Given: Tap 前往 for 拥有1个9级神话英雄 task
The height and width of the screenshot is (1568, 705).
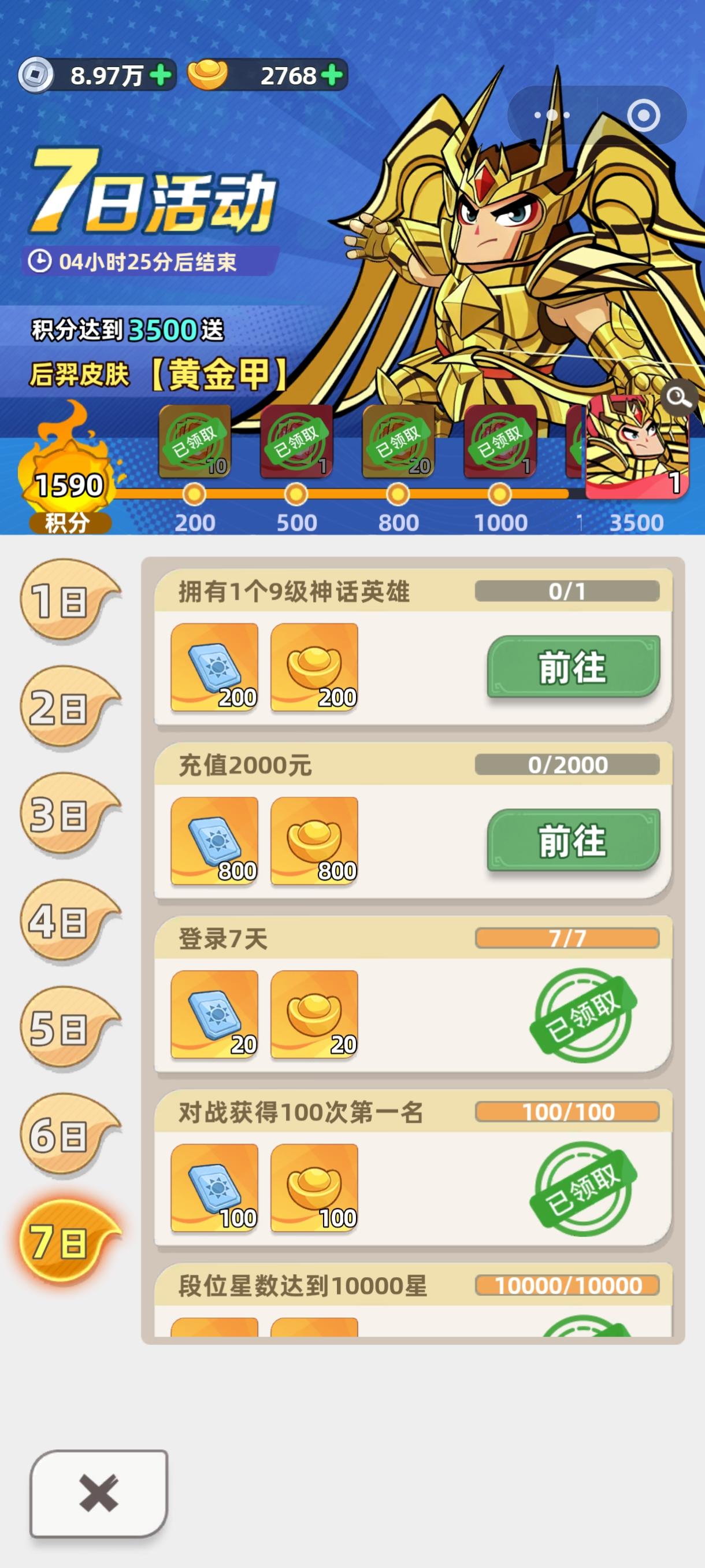Looking at the screenshot, I should [573, 667].
